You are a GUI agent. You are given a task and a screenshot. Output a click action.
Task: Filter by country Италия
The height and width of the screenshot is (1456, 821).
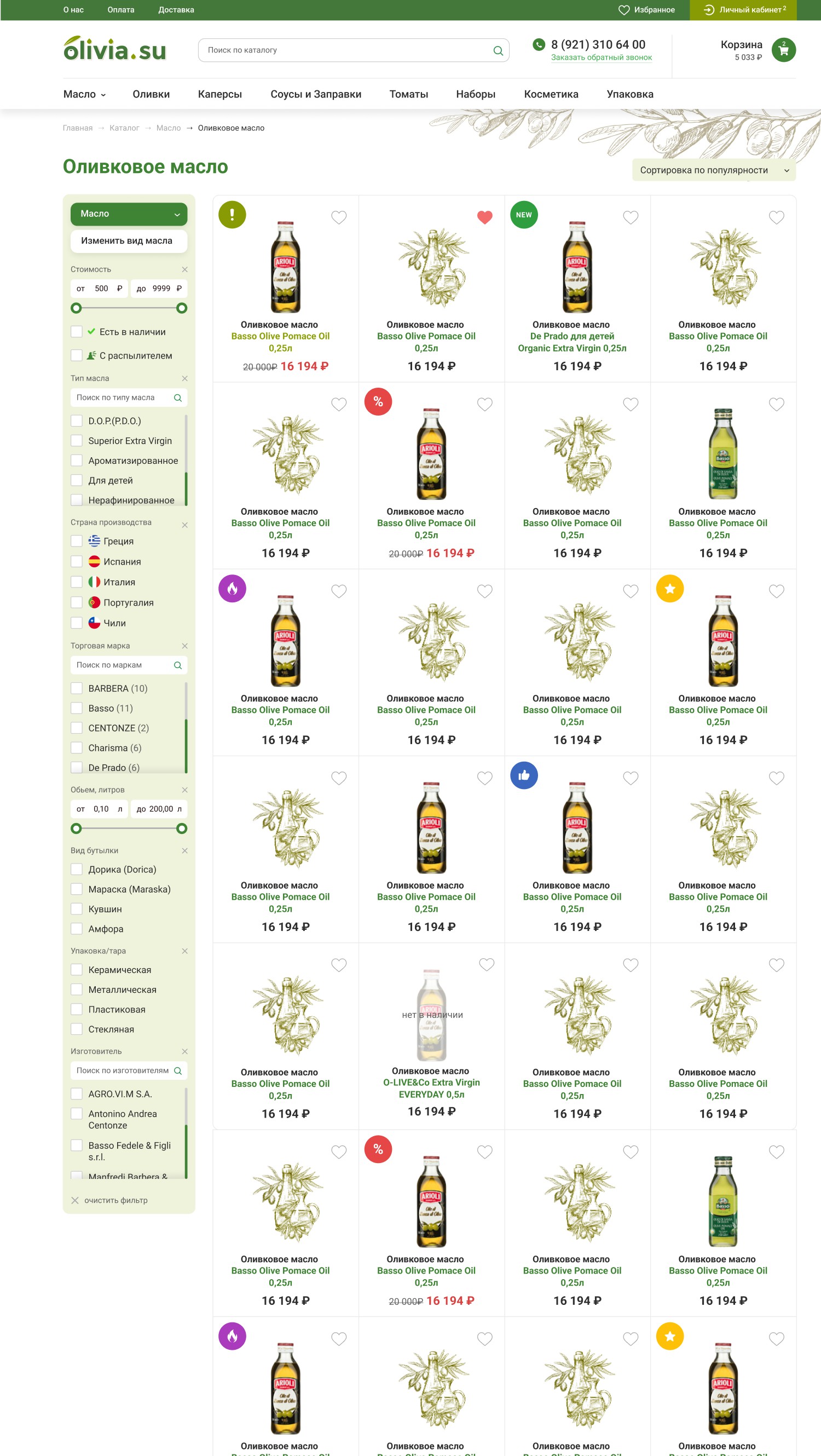(x=77, y=582)
